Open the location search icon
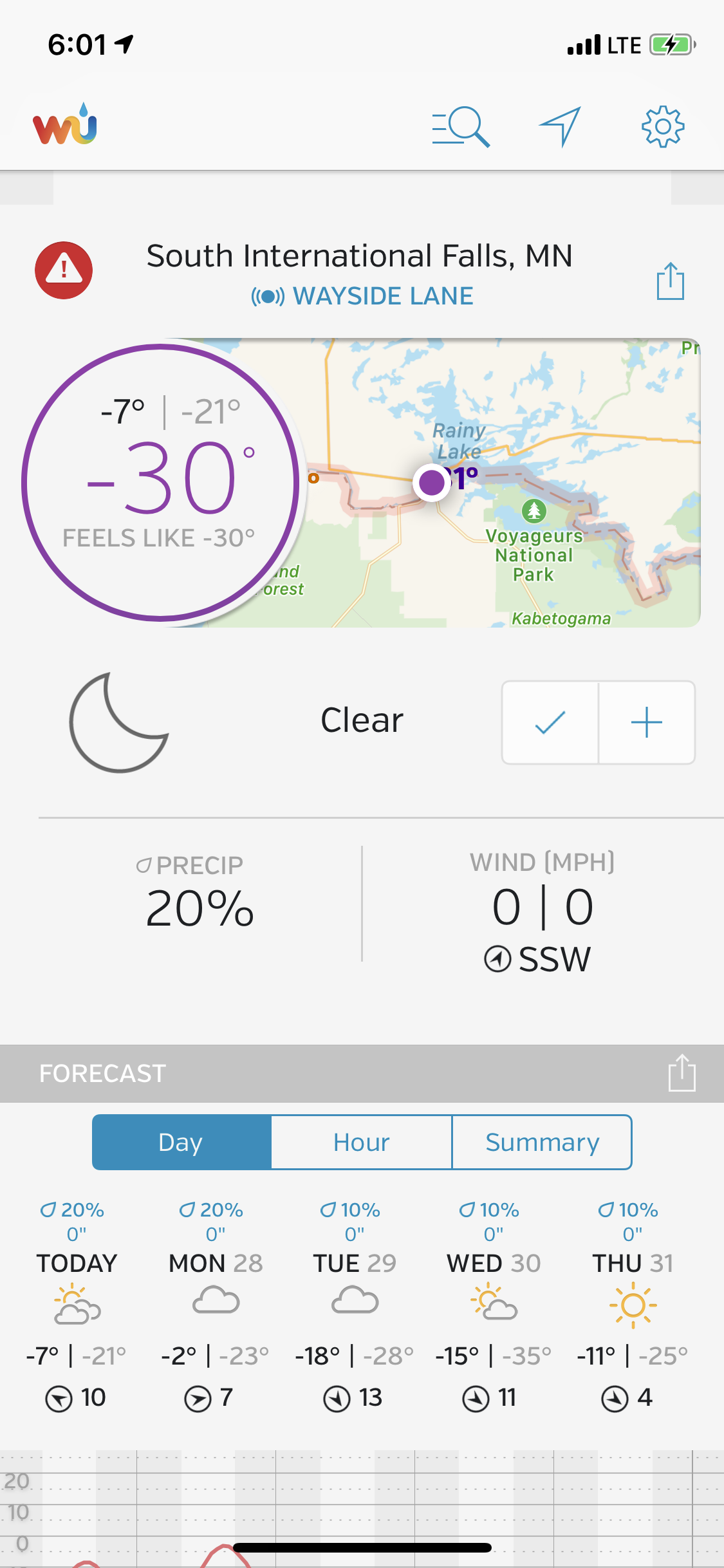This screenshot has width=724, height=1568. pyautogui.click(x=461, y=127)
